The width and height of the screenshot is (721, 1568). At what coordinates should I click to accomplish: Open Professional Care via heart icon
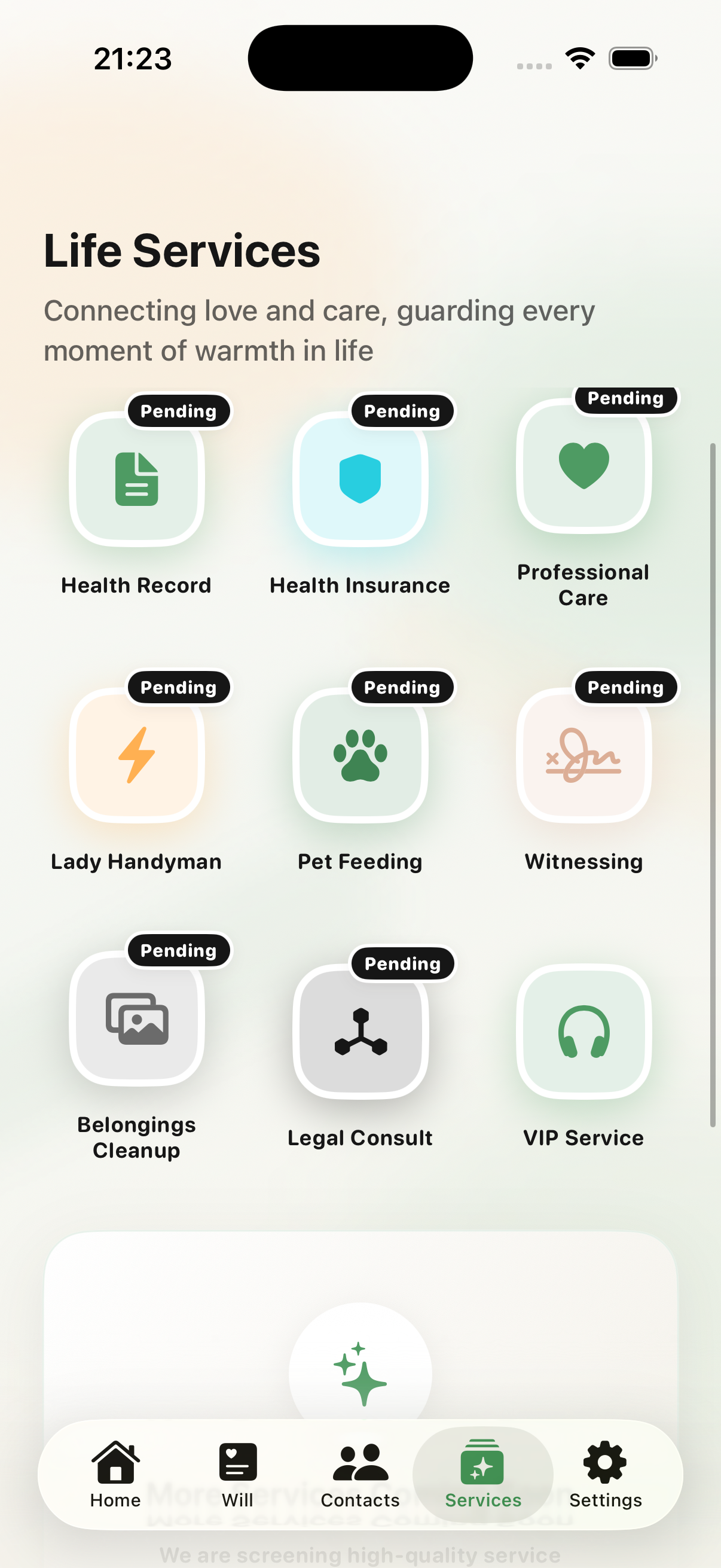coord(583,466)
